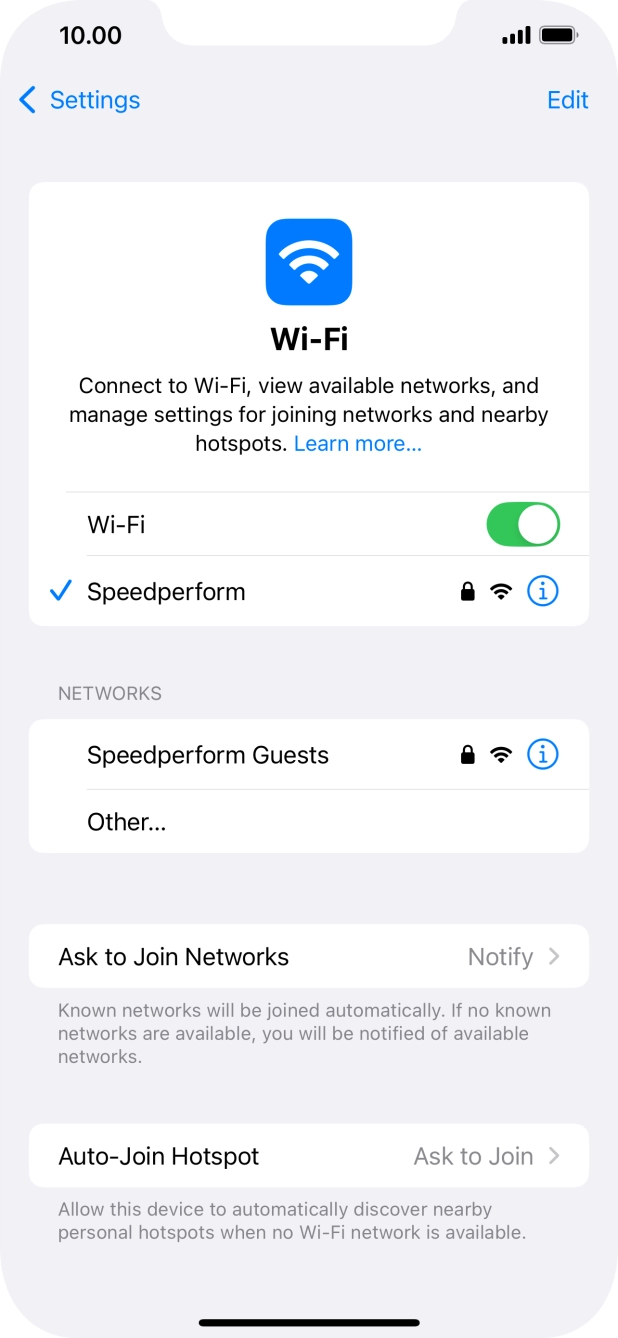
Task: Go back to Settings
Action: point(80,100)
